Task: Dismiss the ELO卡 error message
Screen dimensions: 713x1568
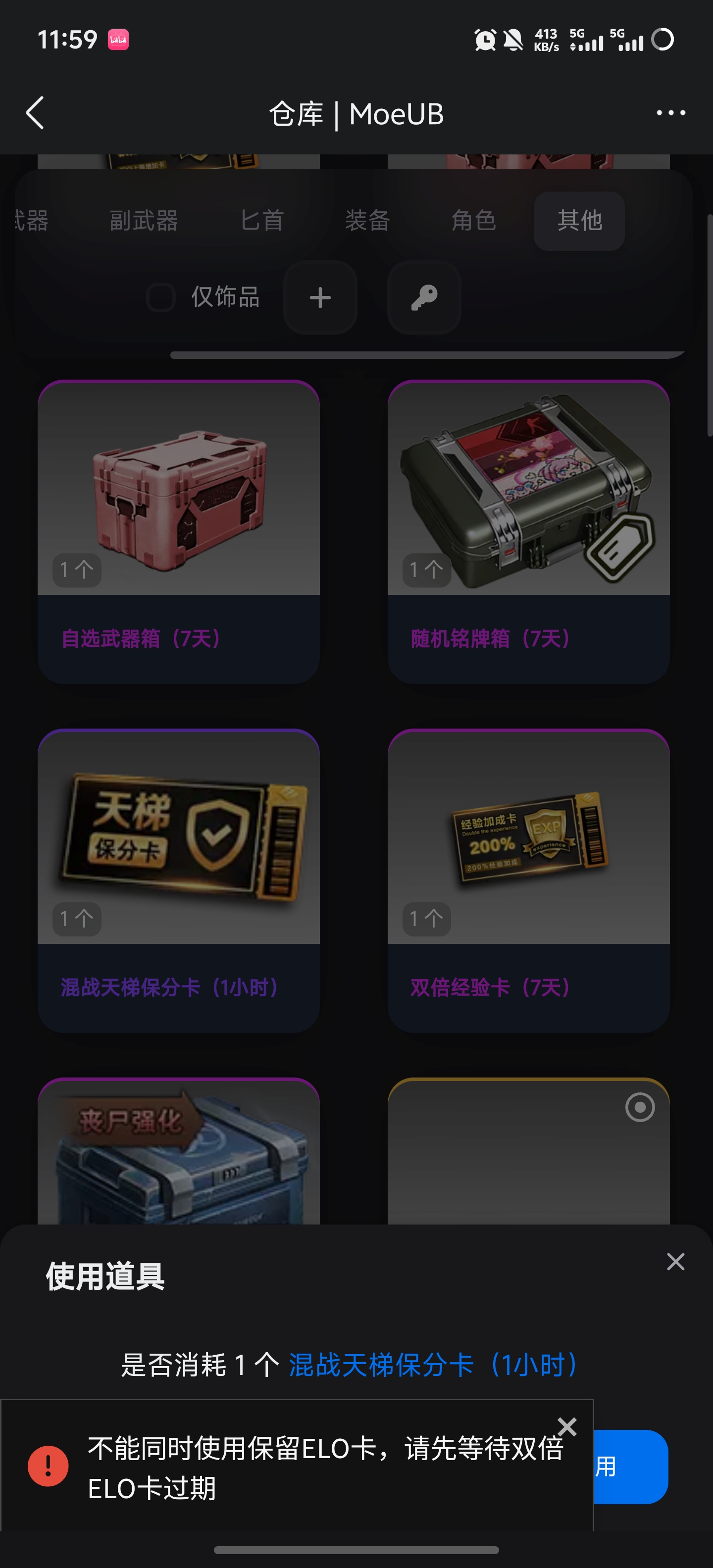Action: pos(567,1426)
